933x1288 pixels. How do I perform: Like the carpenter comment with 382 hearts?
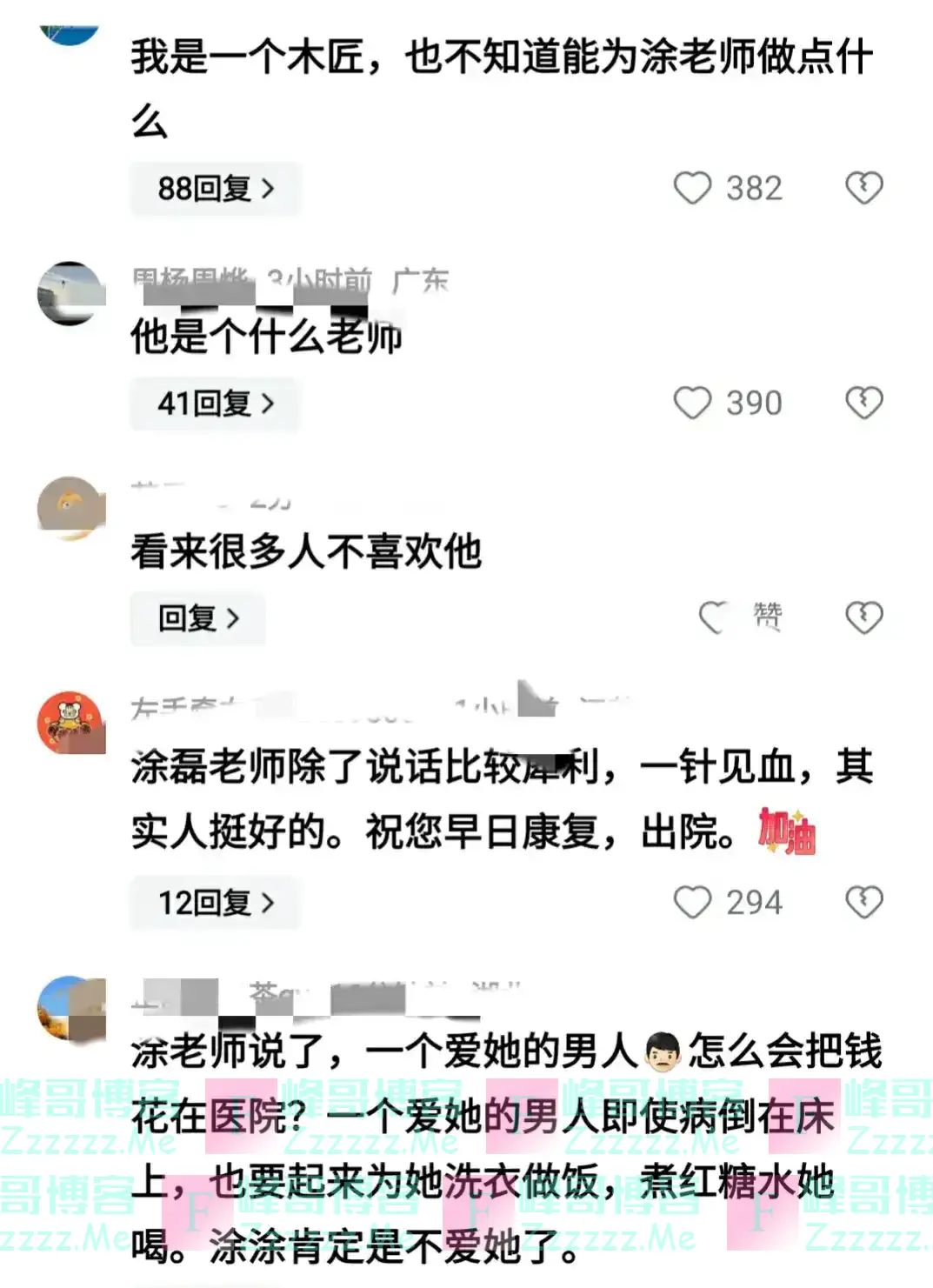pos(694,188)
